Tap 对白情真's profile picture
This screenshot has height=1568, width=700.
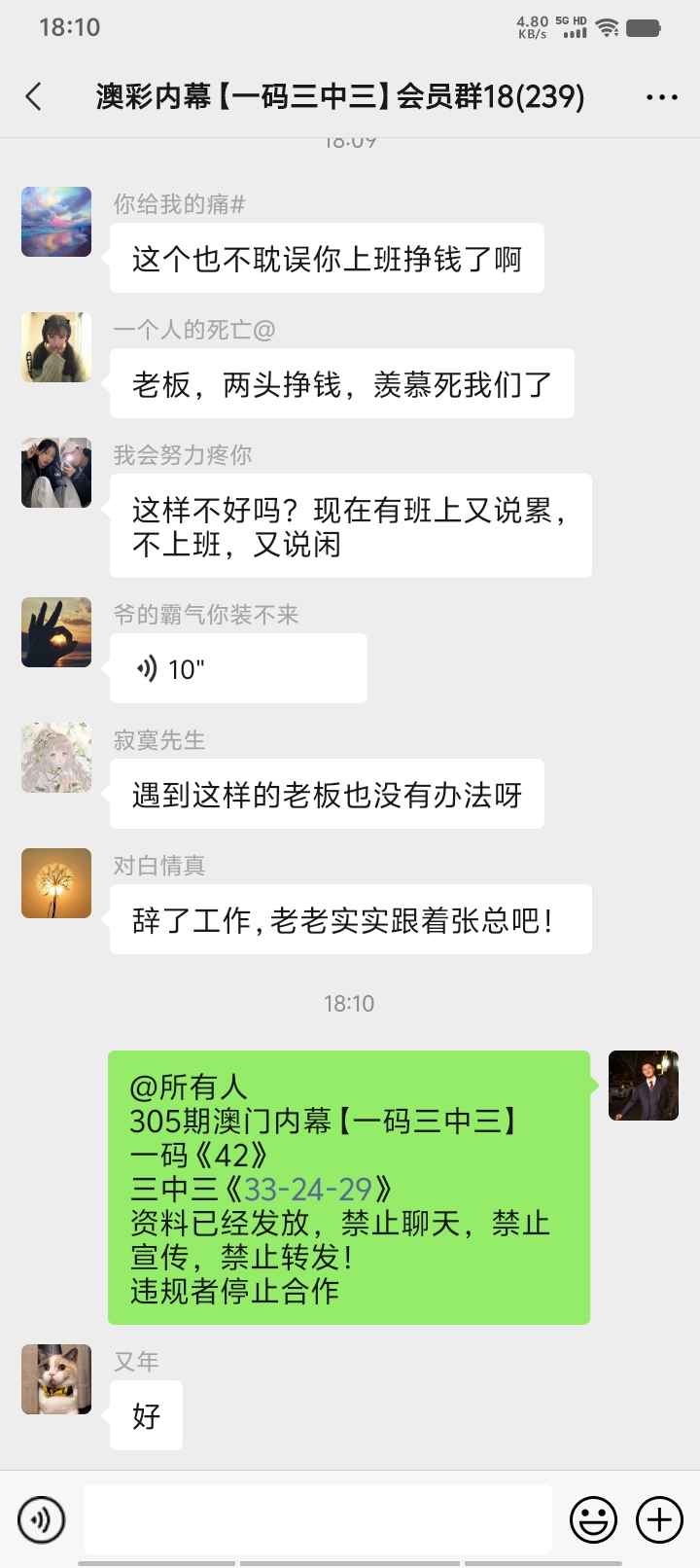point(56,883)
